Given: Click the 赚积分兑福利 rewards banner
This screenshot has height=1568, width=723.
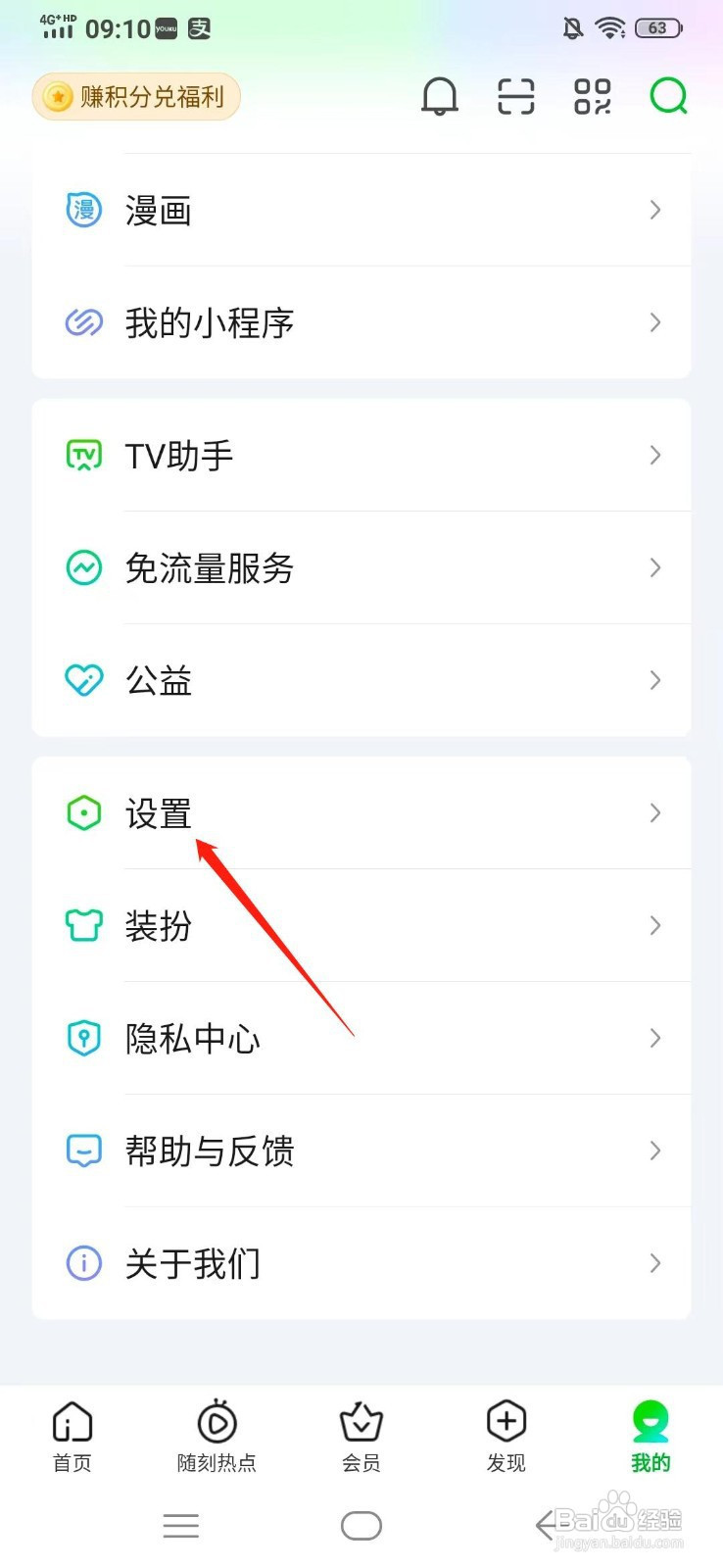Looking at the screenshot, I should pos(135,96).
